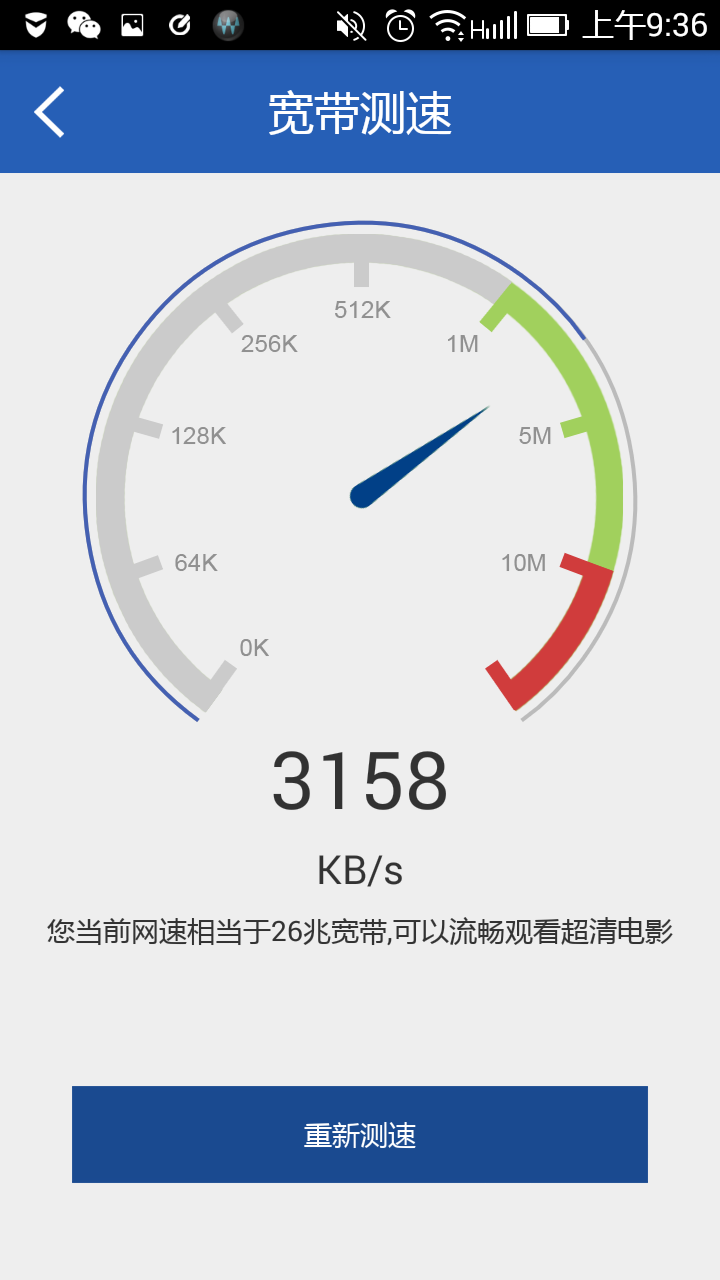Tap the KB/s unit label
720x1280 pixels.
point(360,869)
